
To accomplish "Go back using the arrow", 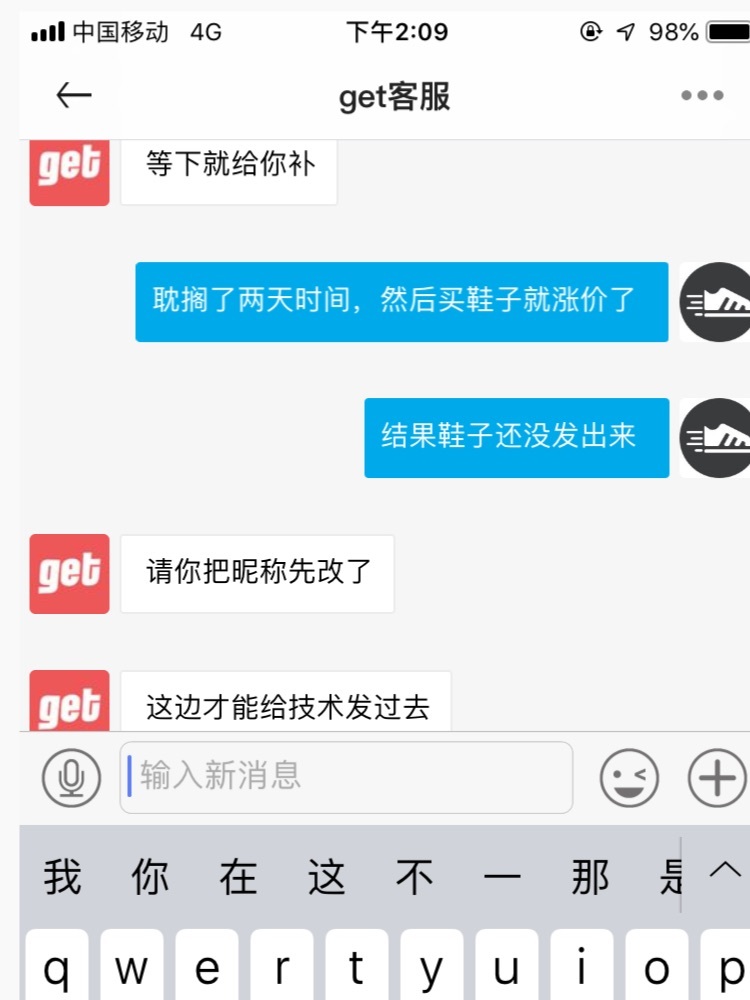I will pos(74,96).
